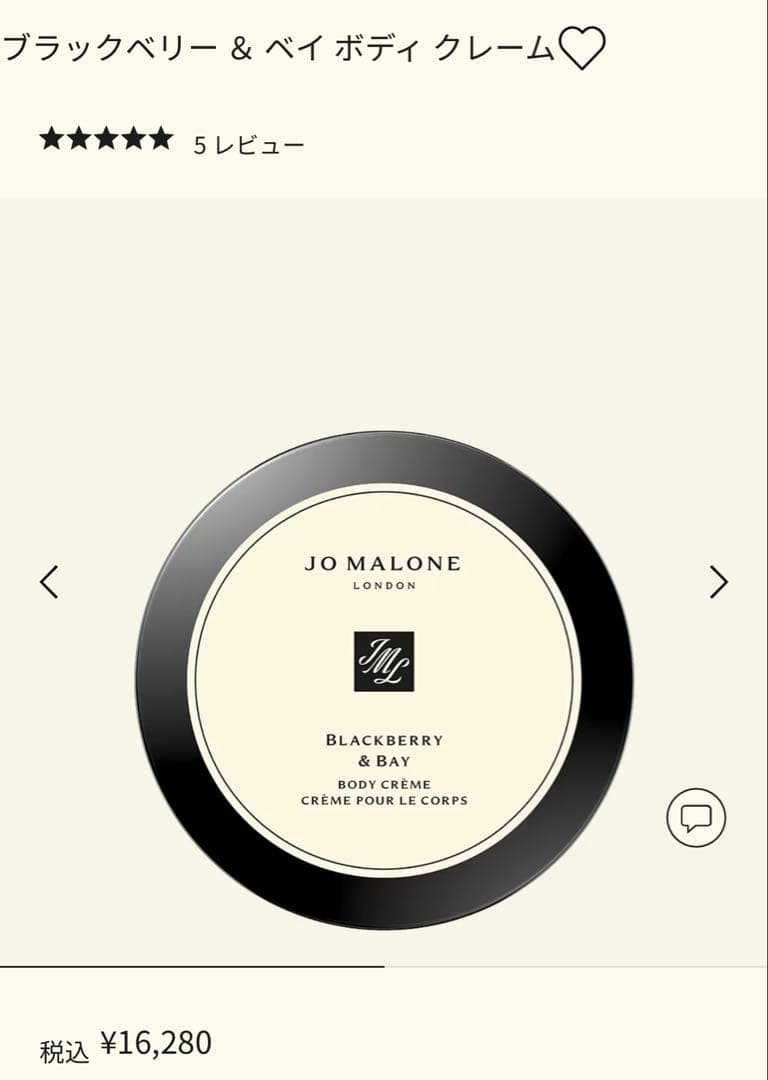Select the fourth star in the rating
The width and height of the screenshot is (768, 1080).
click(134, 139)
